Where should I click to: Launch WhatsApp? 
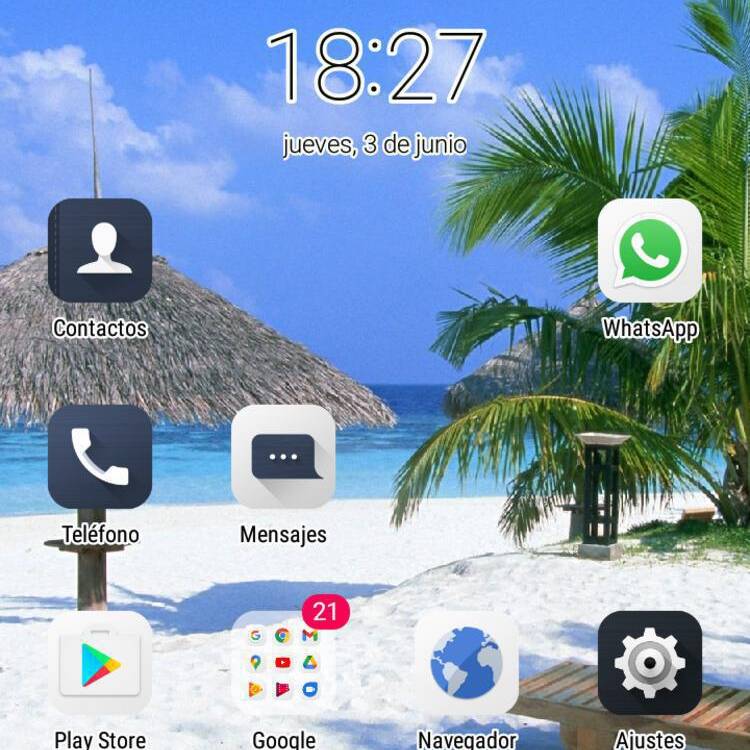coord(650,251)
